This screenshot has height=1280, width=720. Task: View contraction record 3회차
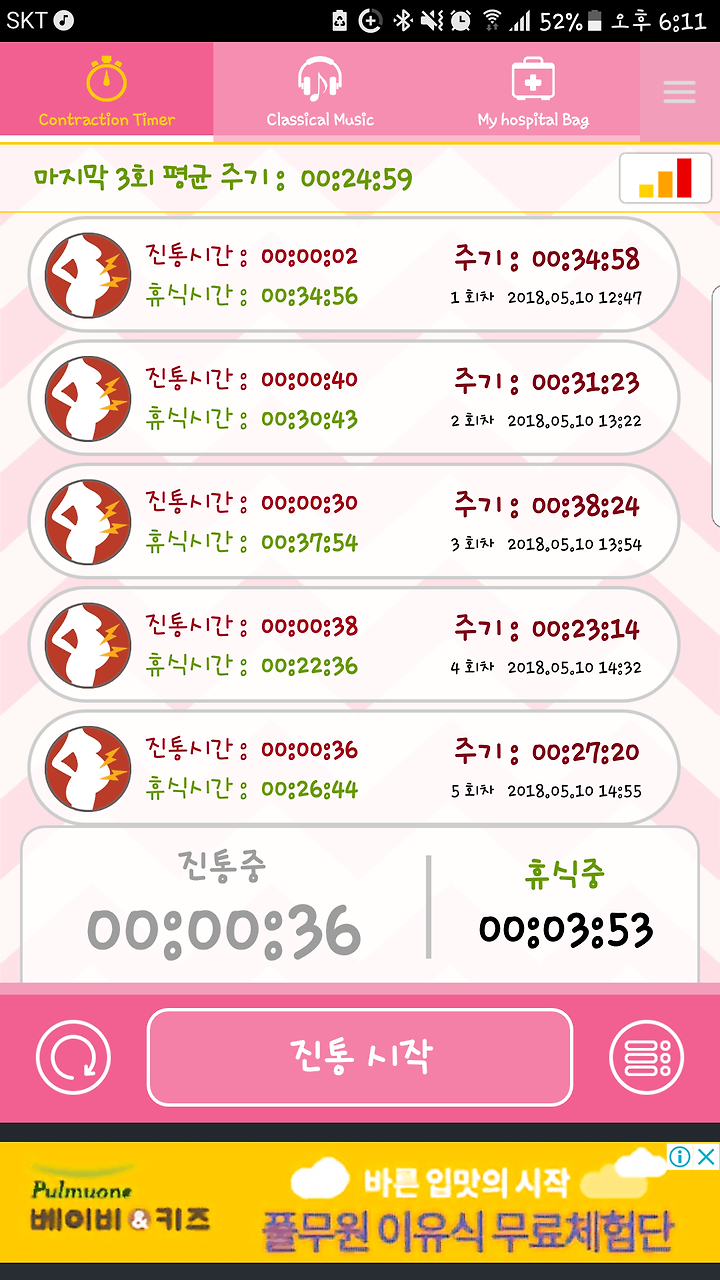tap(353, 521)
